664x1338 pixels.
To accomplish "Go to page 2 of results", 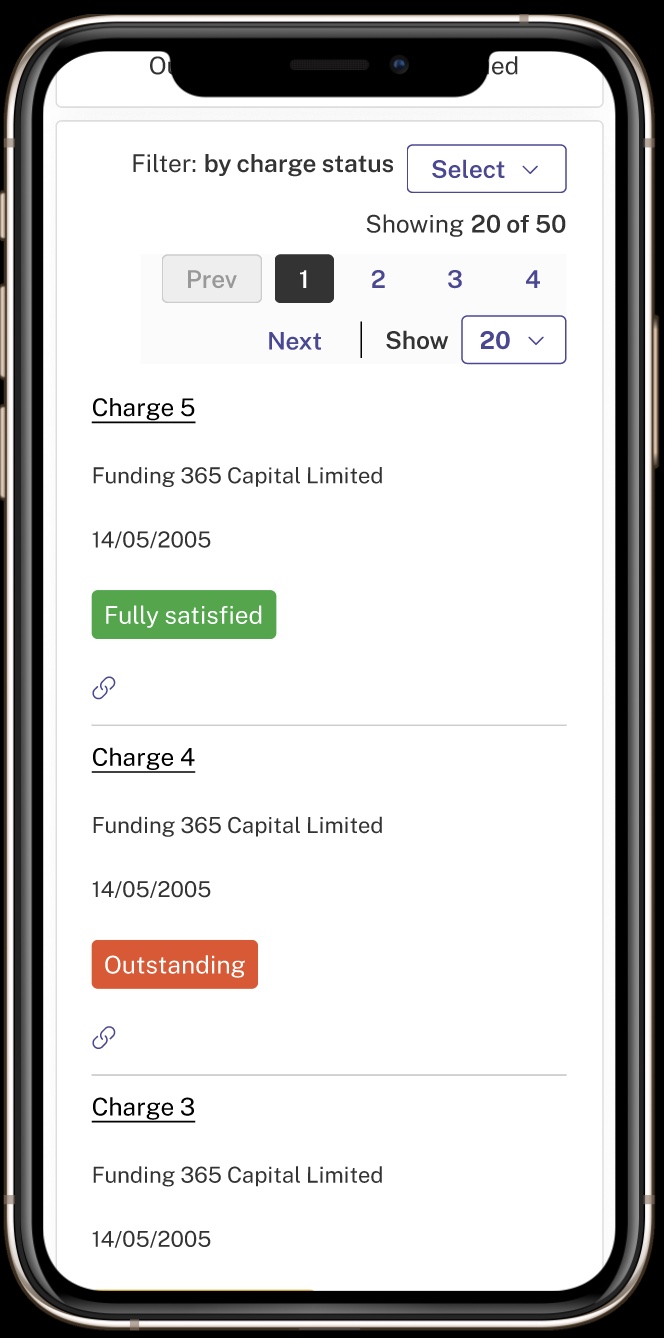I will click(378, 279).
